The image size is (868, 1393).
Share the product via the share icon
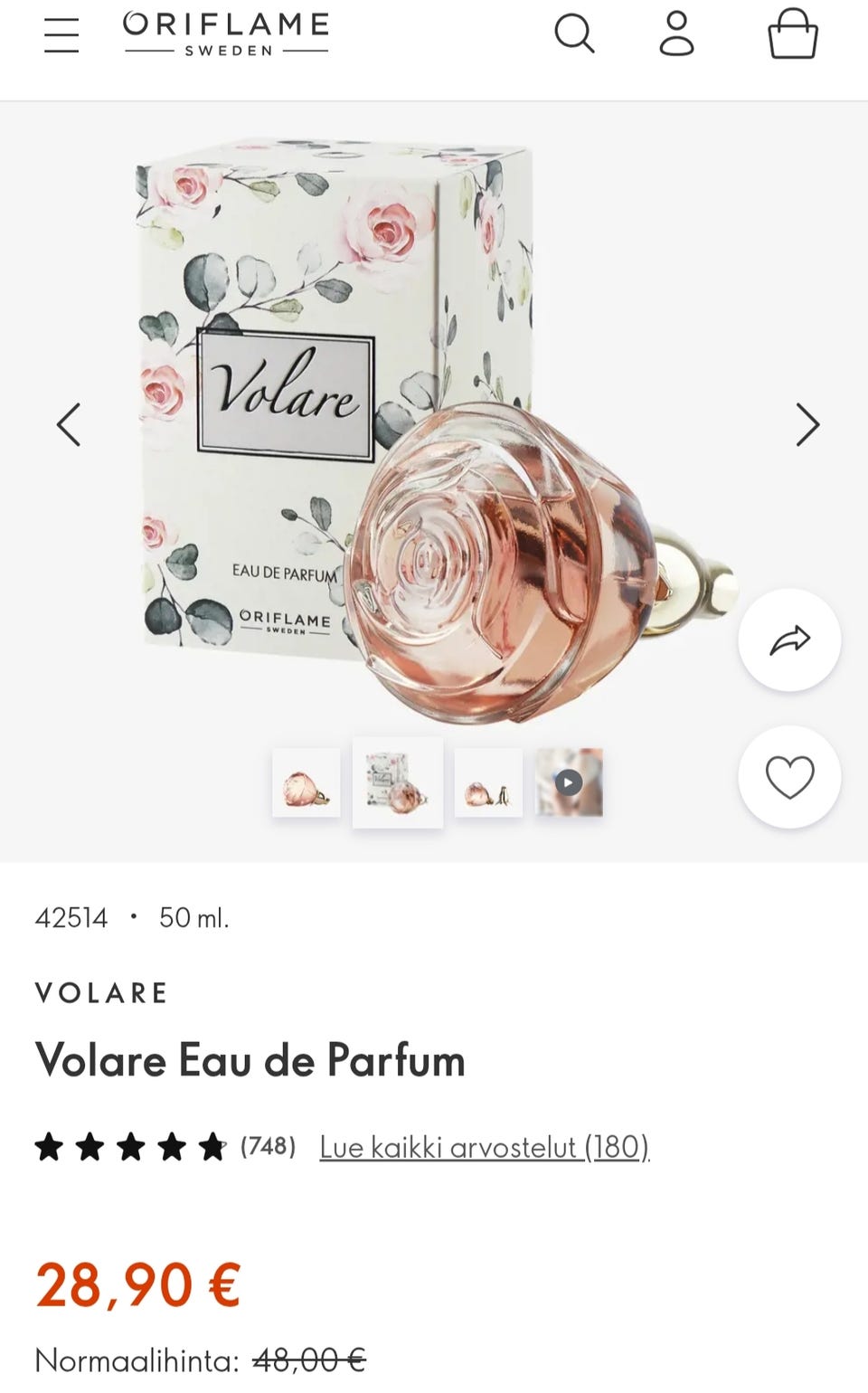coord(788,639)
